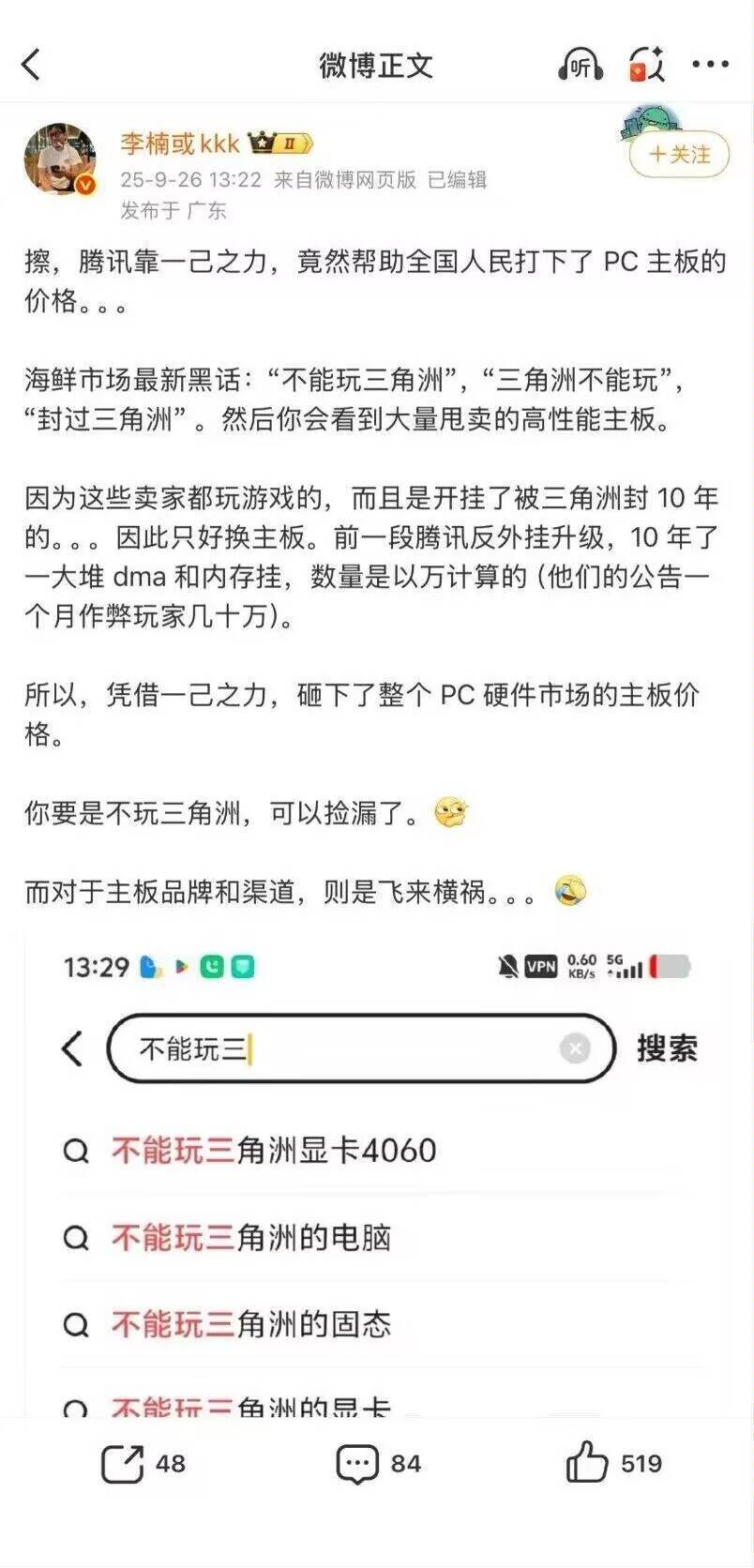Open the comments with 84 replies
The width and height of the screenshot is (754, 1568).
(377, 1464)
